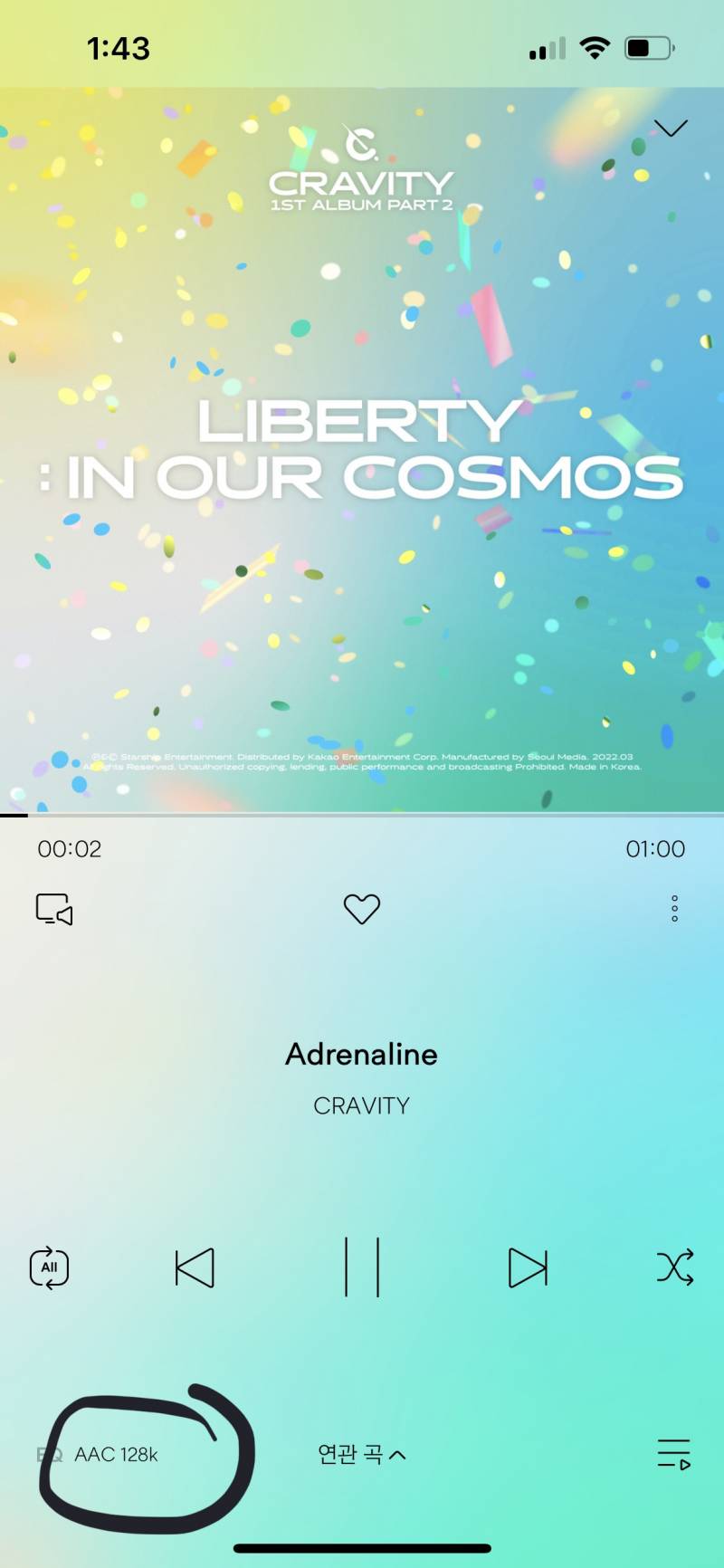Tap the playback progress bar

click(362, 815)
